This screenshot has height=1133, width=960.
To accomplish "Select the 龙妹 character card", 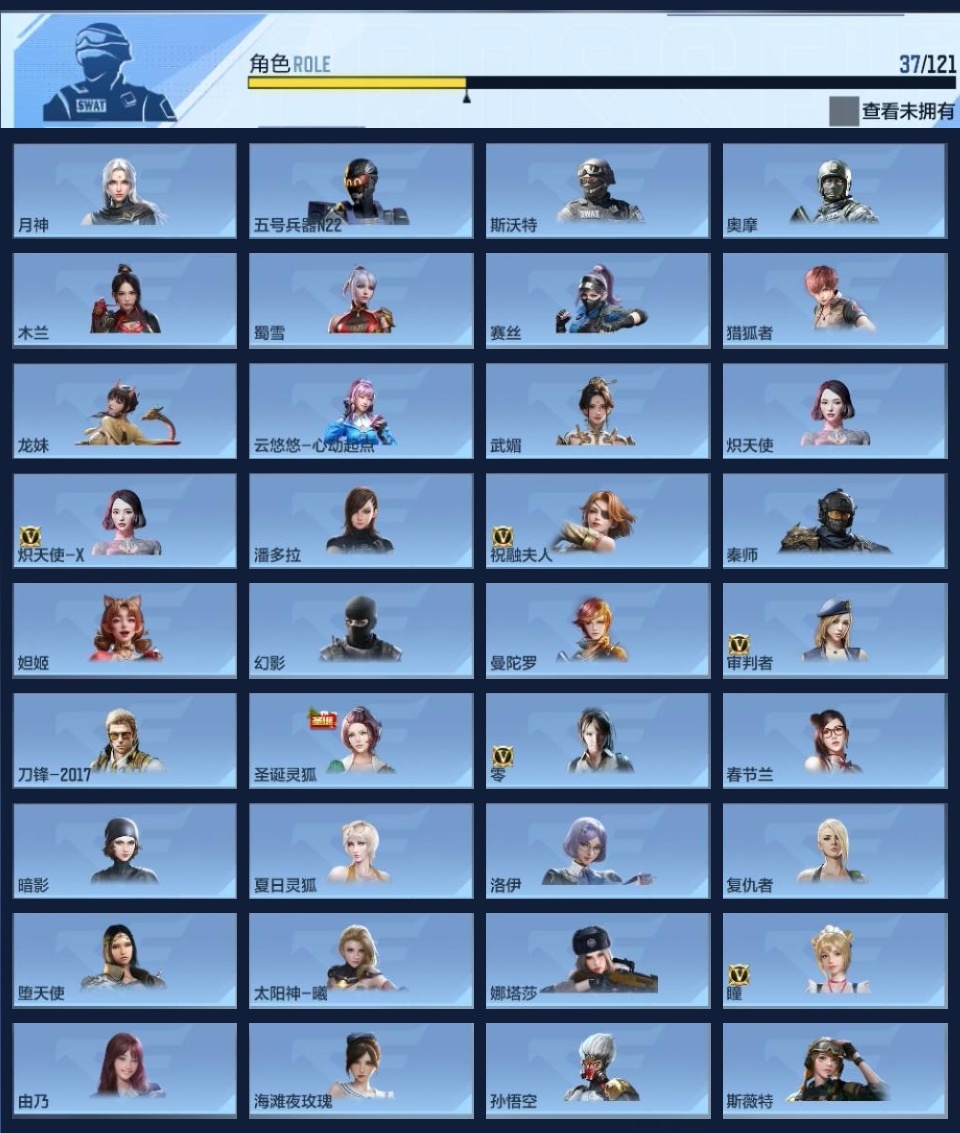I will click(125, 410).
